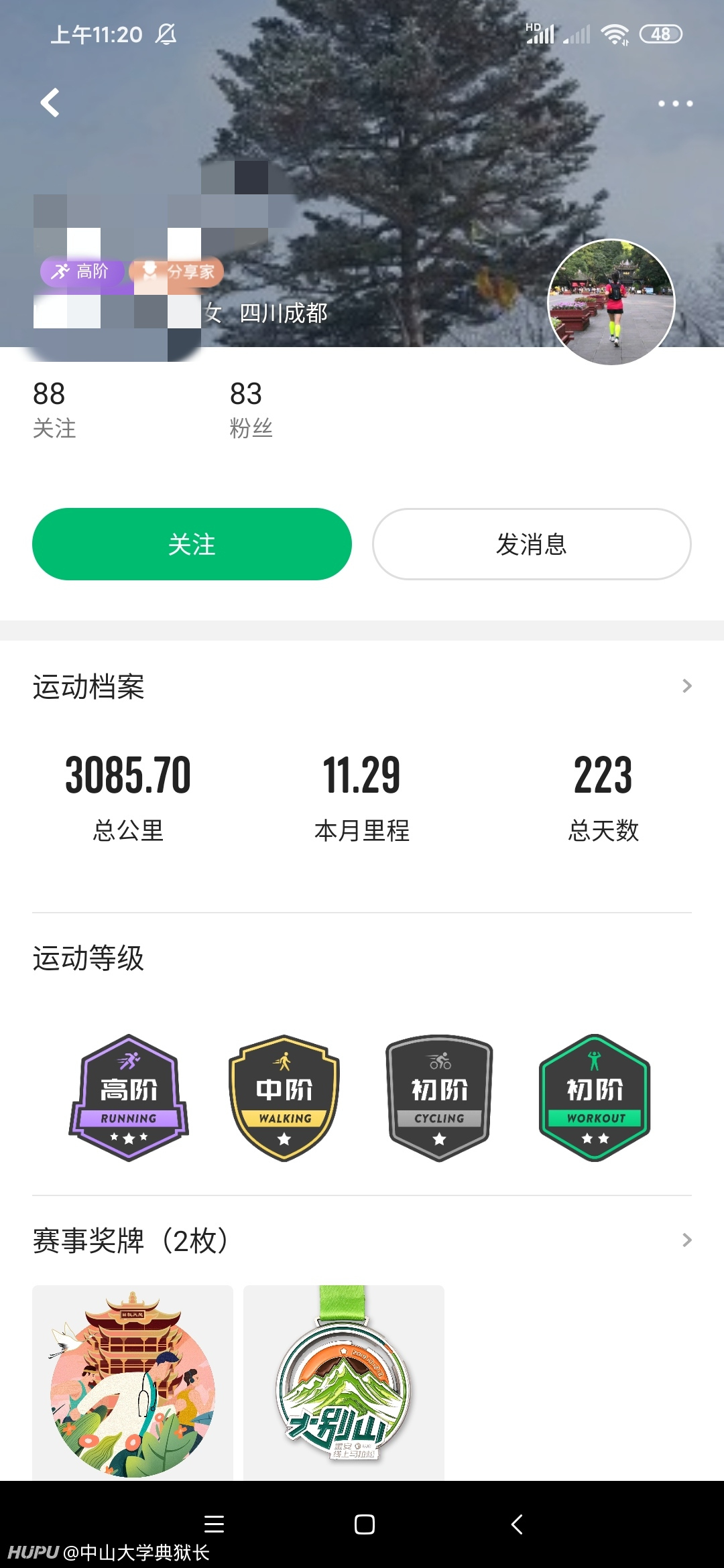View the 88 关注 following list
Screen dimensions: 724x1568
click(54, 409)
